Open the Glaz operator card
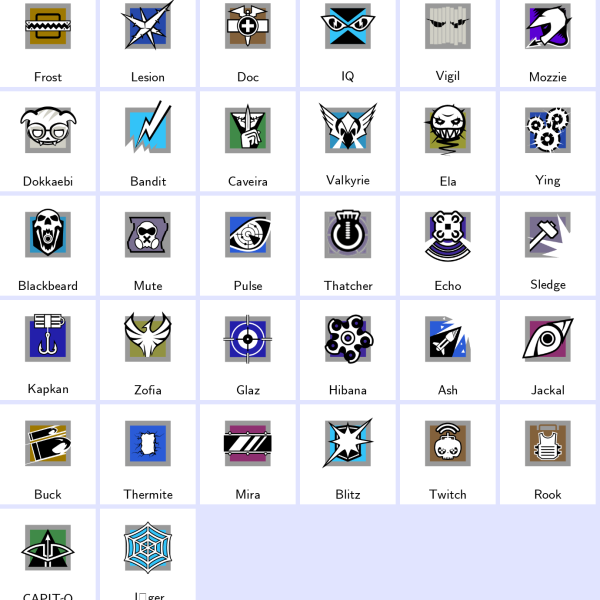 pyautogui.click(x=248, y=348)
